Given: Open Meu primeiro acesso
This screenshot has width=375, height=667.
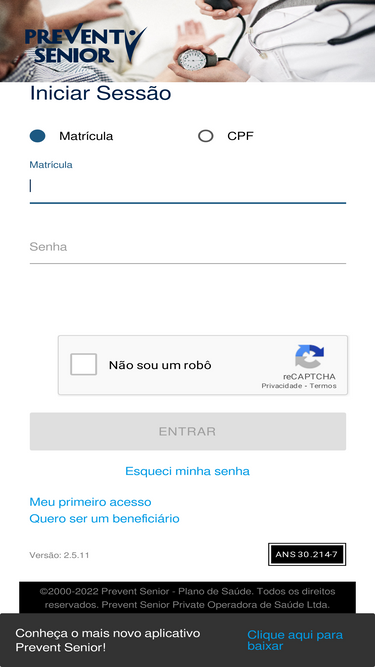Looking at the screenshot, I should pyautogui.click(x=90, y=502).
